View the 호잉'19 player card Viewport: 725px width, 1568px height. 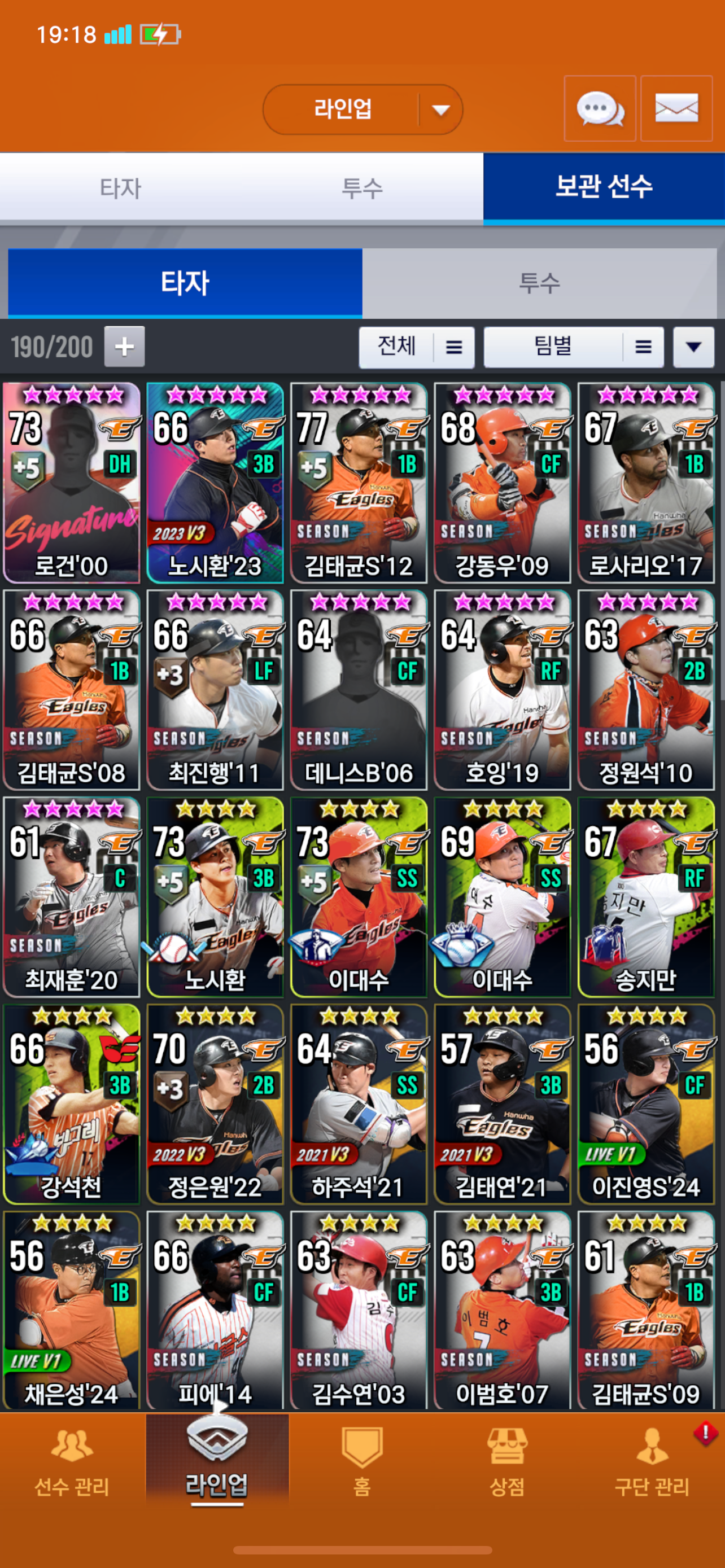coord(502,690)
